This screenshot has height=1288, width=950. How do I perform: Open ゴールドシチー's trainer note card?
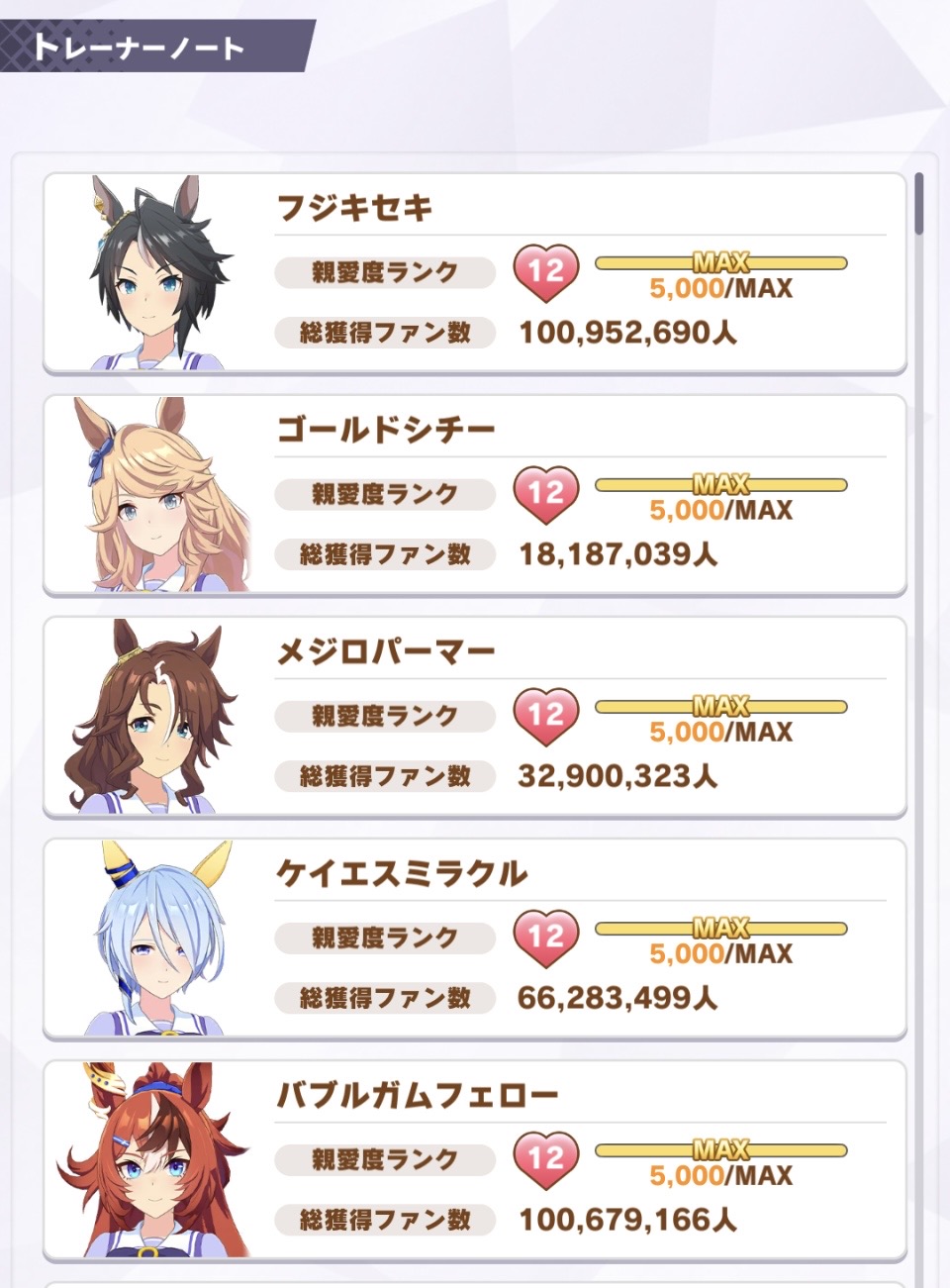[x=475, y=496]
